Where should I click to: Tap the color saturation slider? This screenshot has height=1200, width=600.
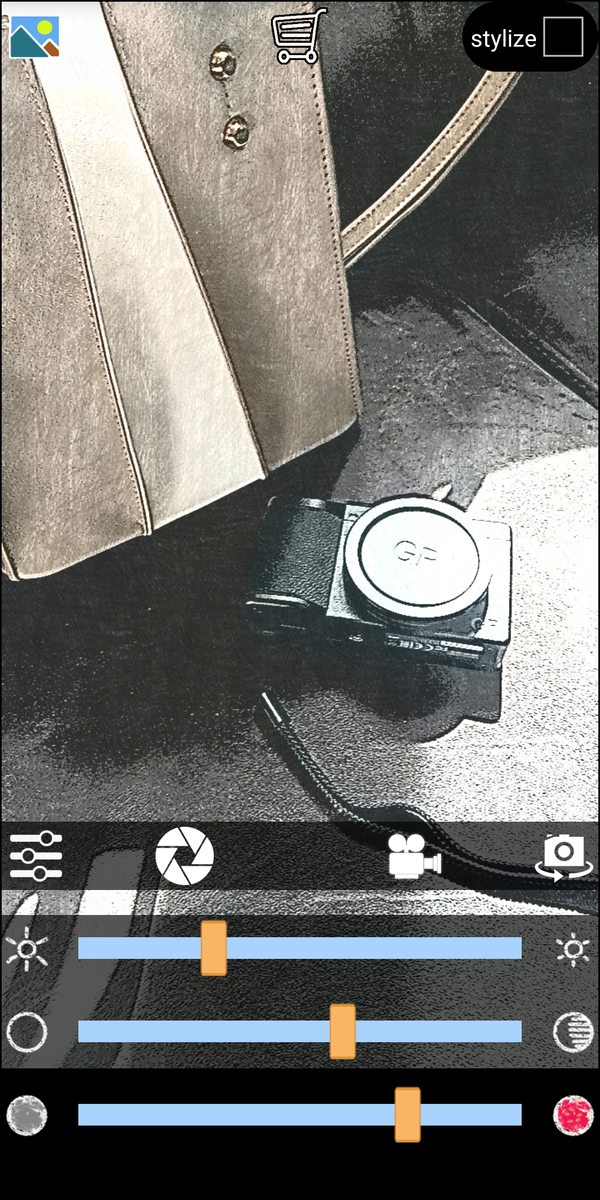pyautogui.click(x=300, y=1114)
